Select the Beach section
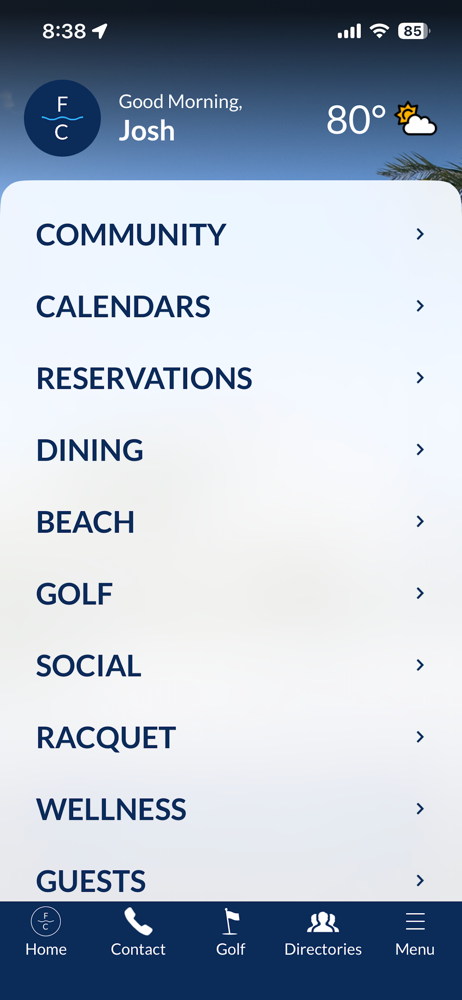The height and width of the screenshot is (1000, 462). click(x=231, y=522)
